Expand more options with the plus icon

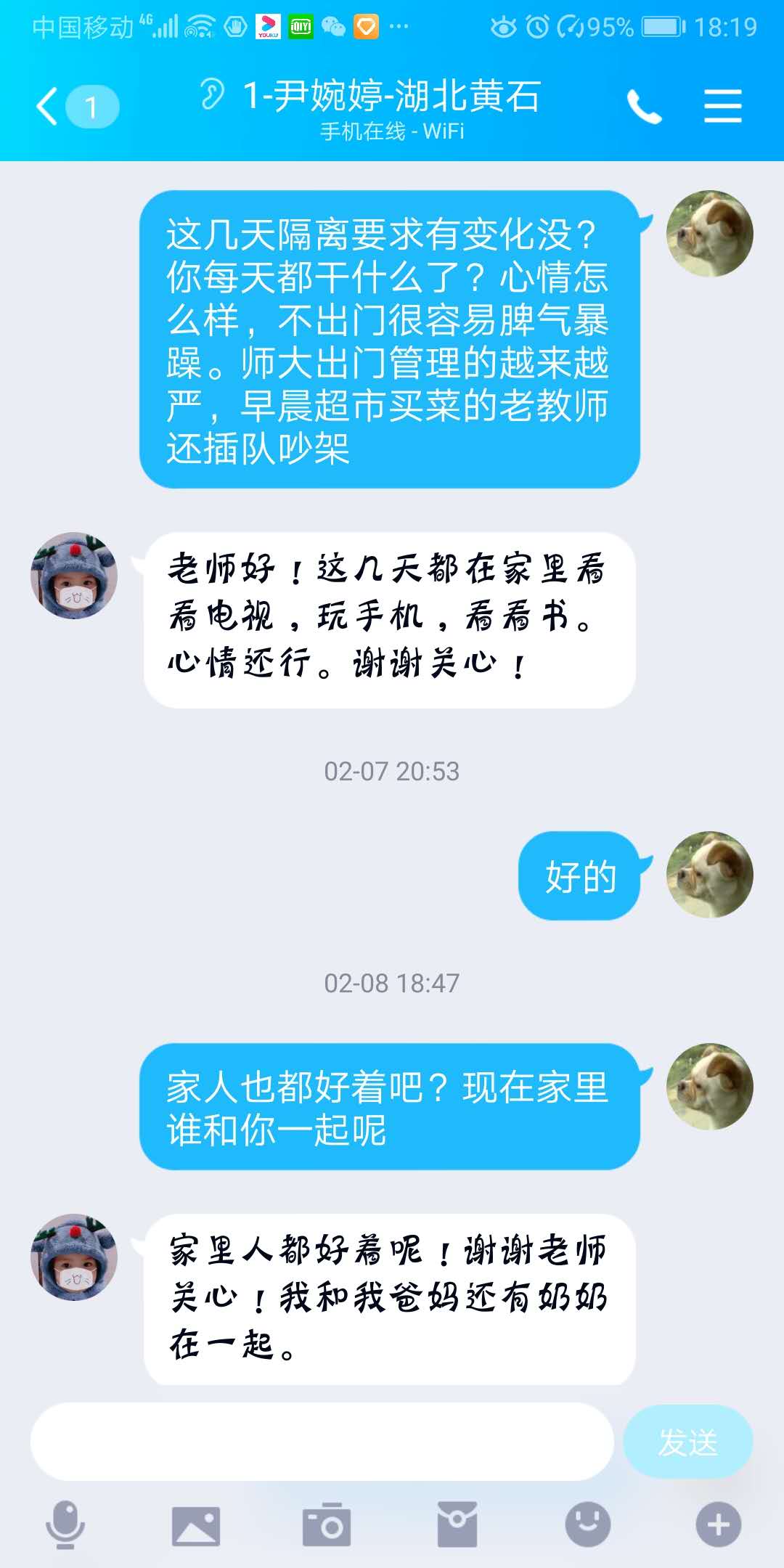[x=718, y=1524]
